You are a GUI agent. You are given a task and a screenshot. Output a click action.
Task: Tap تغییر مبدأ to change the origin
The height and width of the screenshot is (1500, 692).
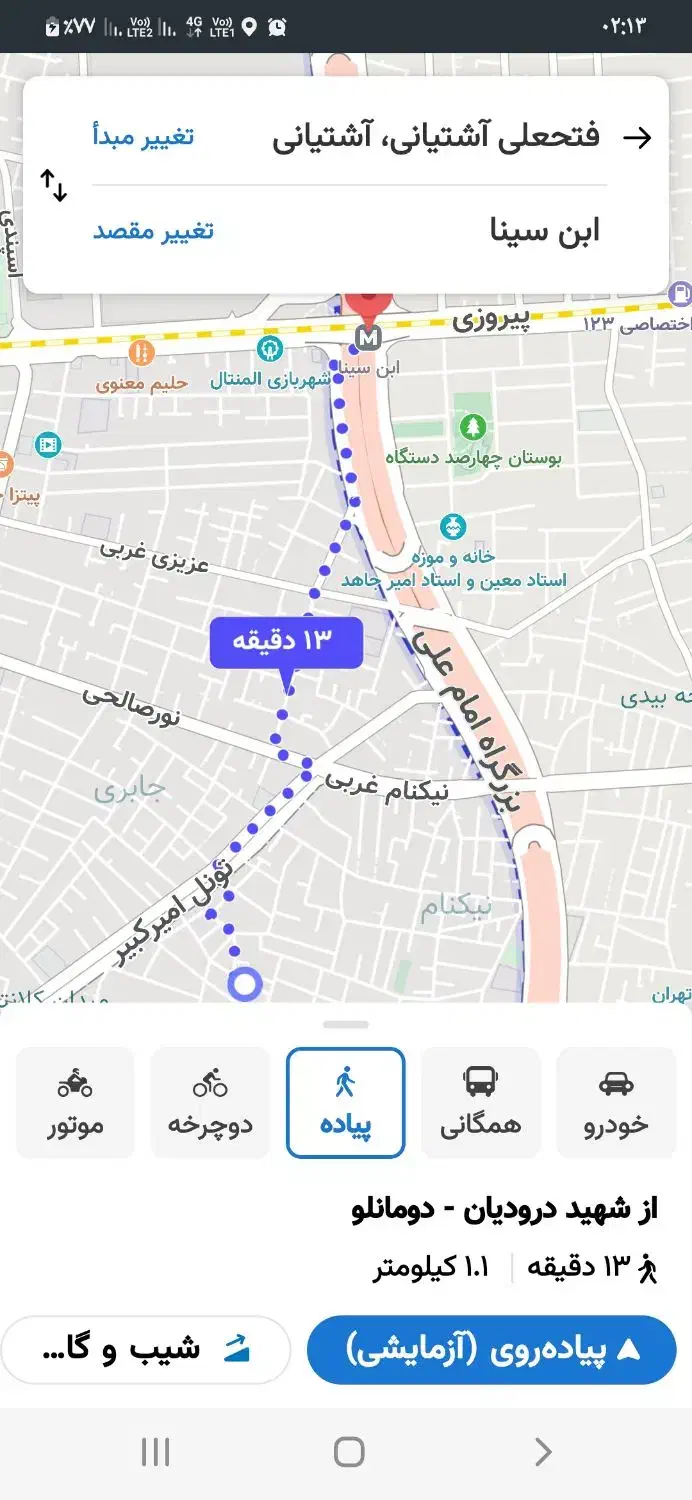pyautogui.click(x=143, y=137)
